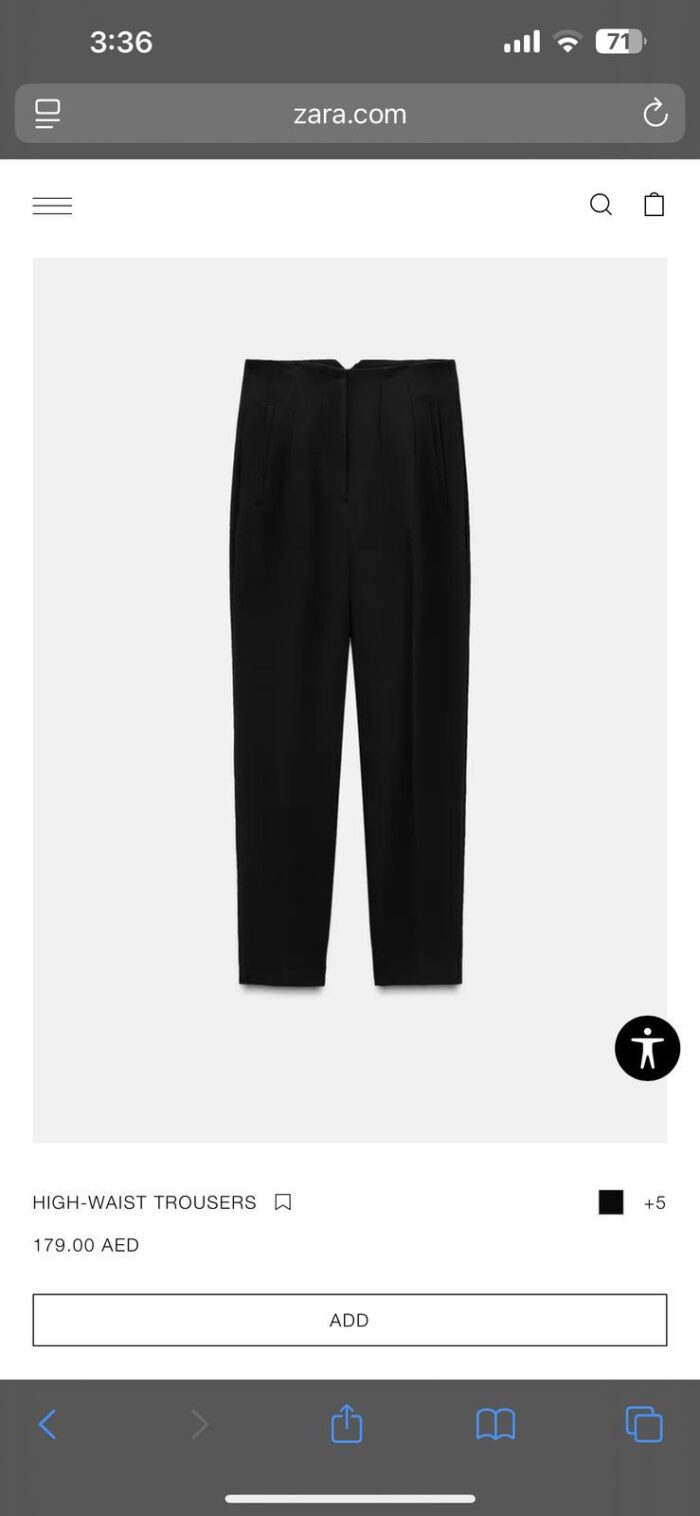Image resolution: width=700 pixels, height=1516 pixels.
Task: Show all open Safari tabs
Action: [x=644, y=1424]
